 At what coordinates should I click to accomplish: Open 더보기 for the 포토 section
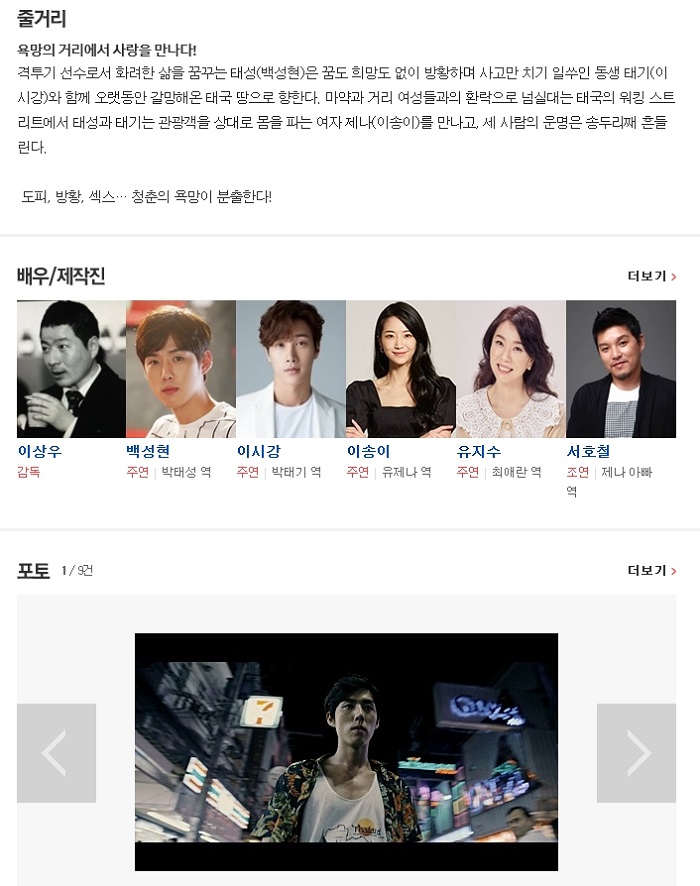click(652, 571)
